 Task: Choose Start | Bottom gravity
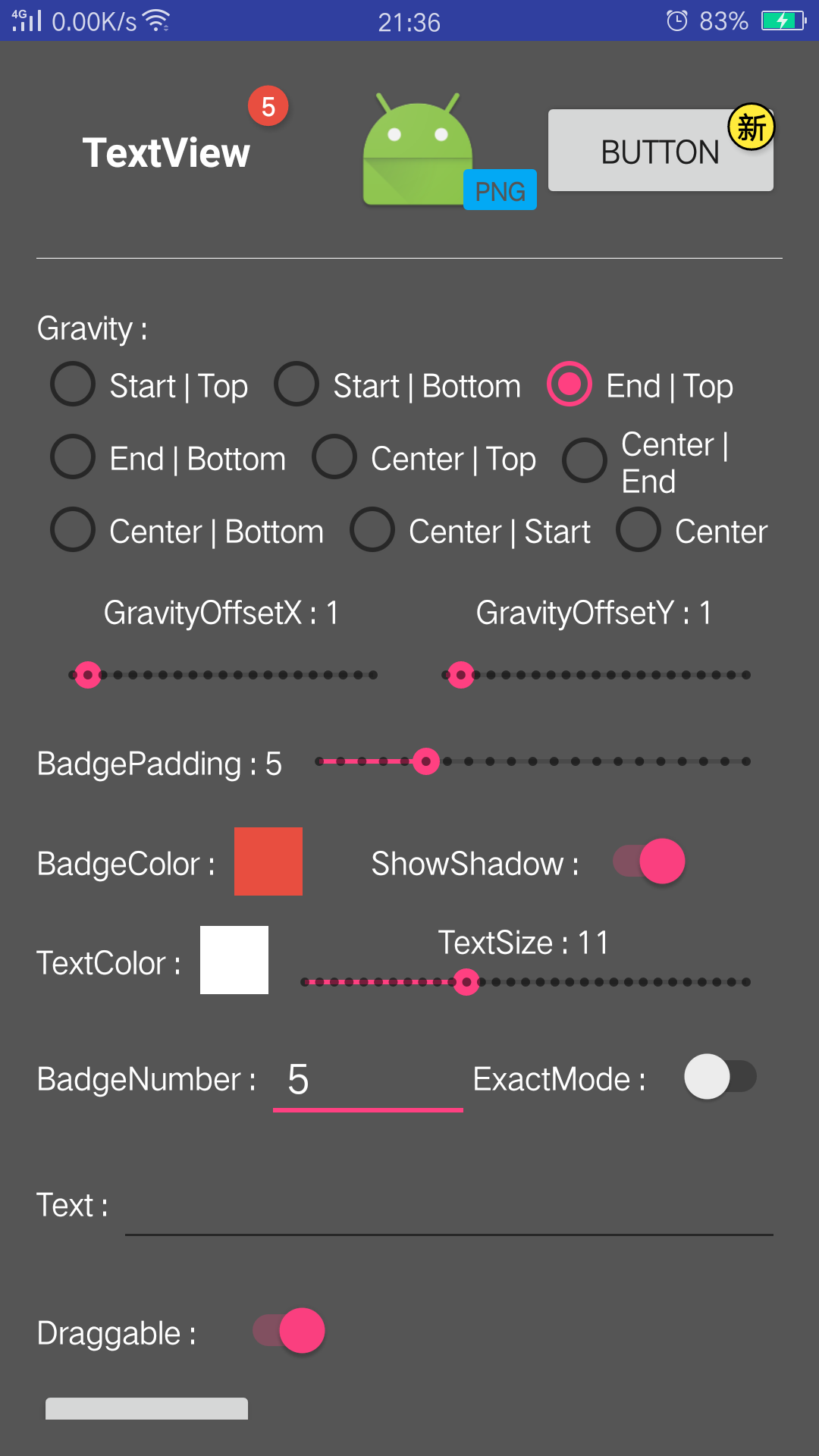397,384
